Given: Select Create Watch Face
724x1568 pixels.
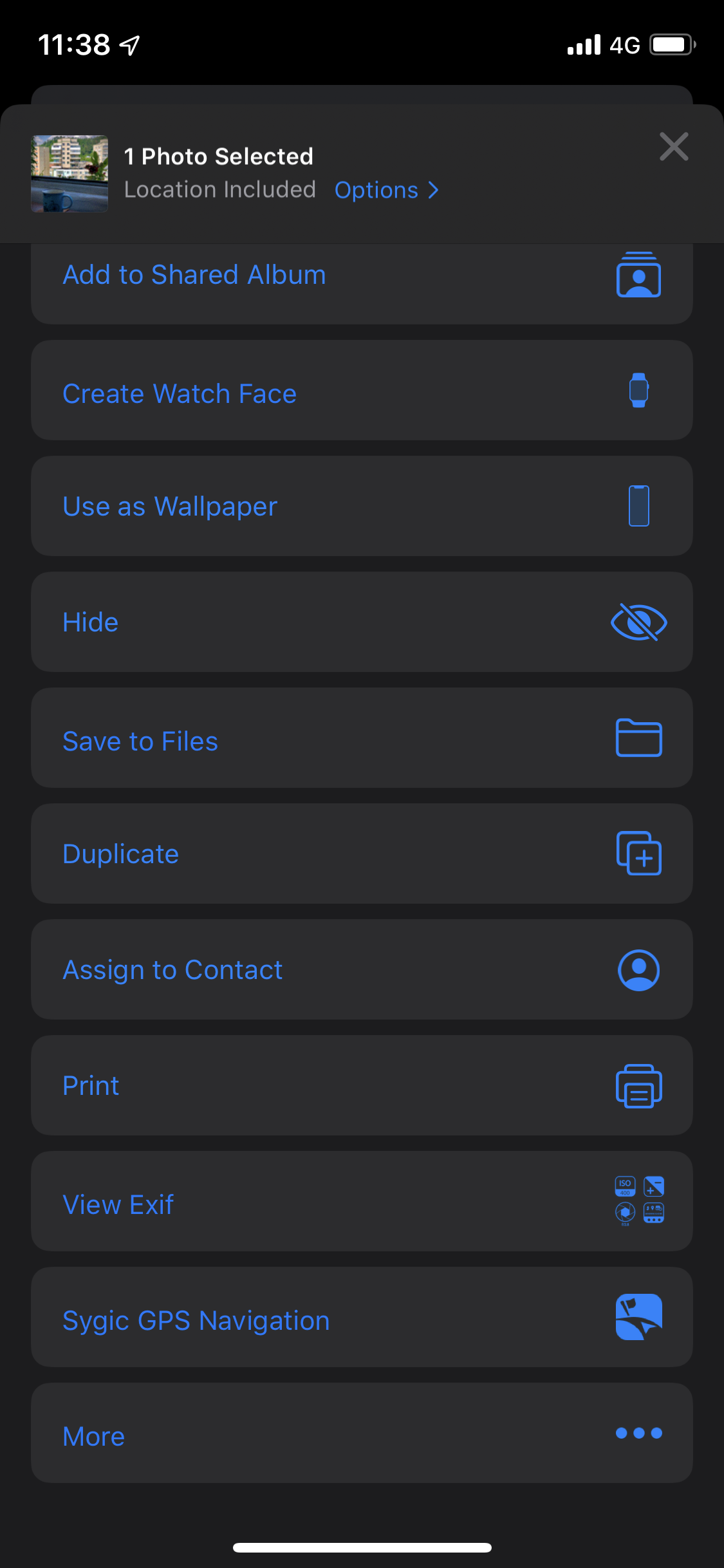Looking at the screenshot, I should [x=362, y=390].
